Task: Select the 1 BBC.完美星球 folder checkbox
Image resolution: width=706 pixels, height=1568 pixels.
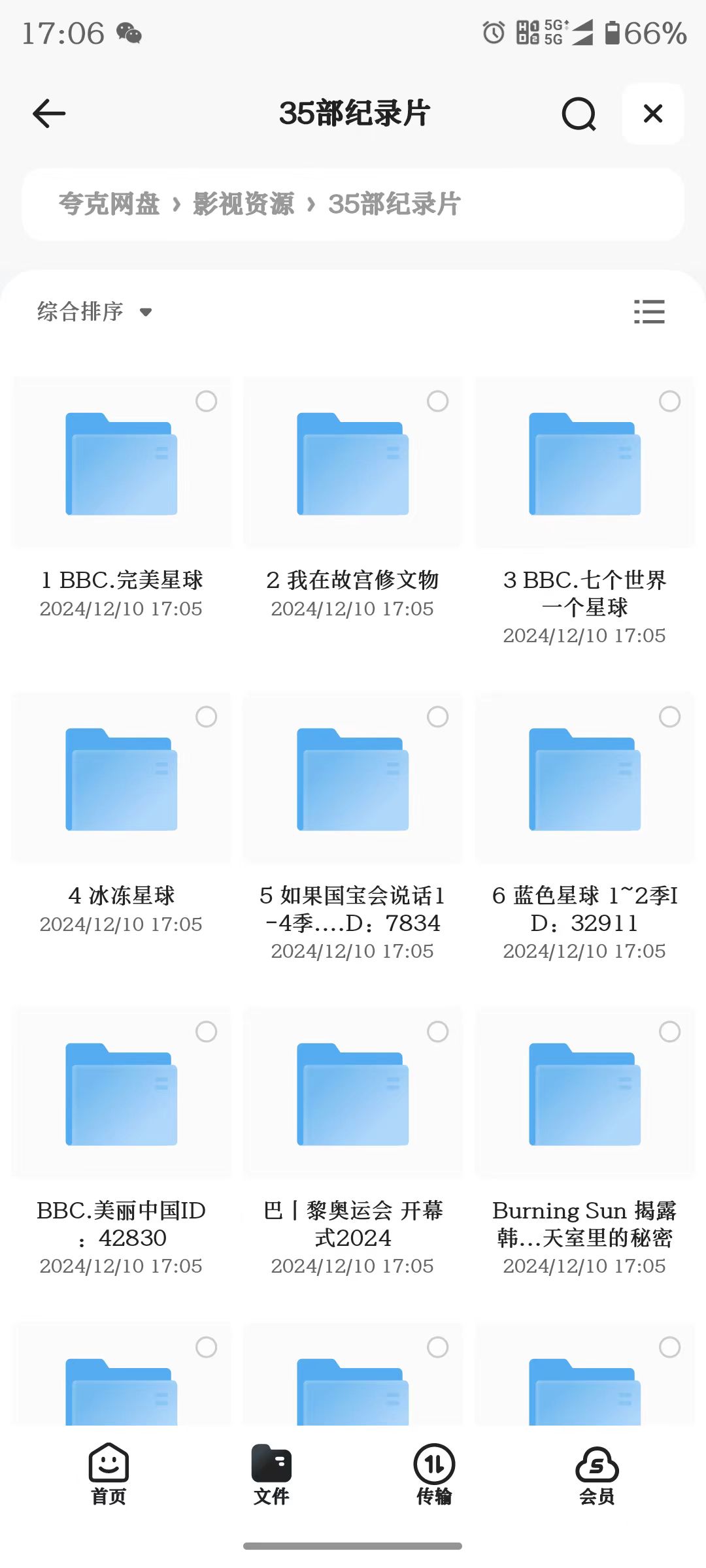Action: click(207, 402)
